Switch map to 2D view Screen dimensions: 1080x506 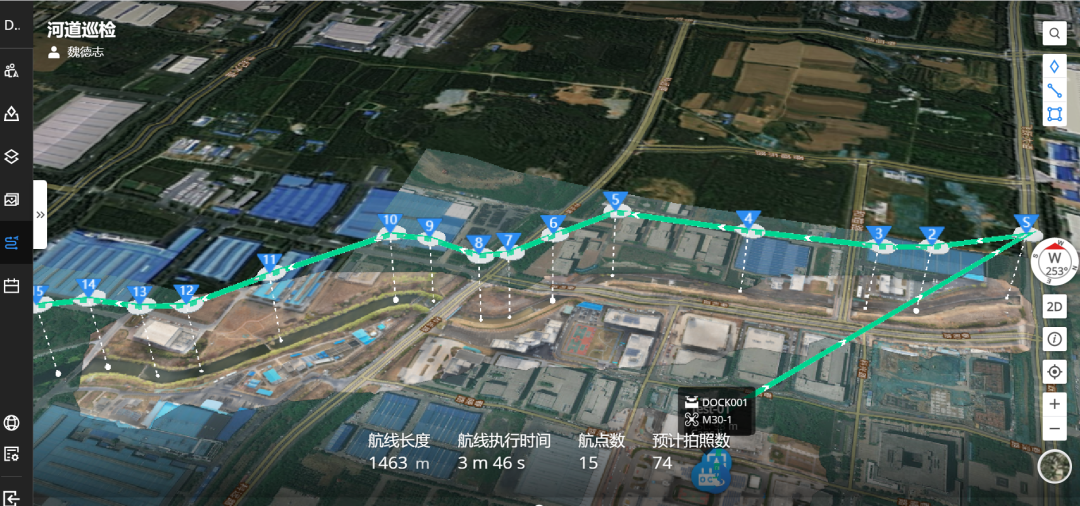point(1054,307)
